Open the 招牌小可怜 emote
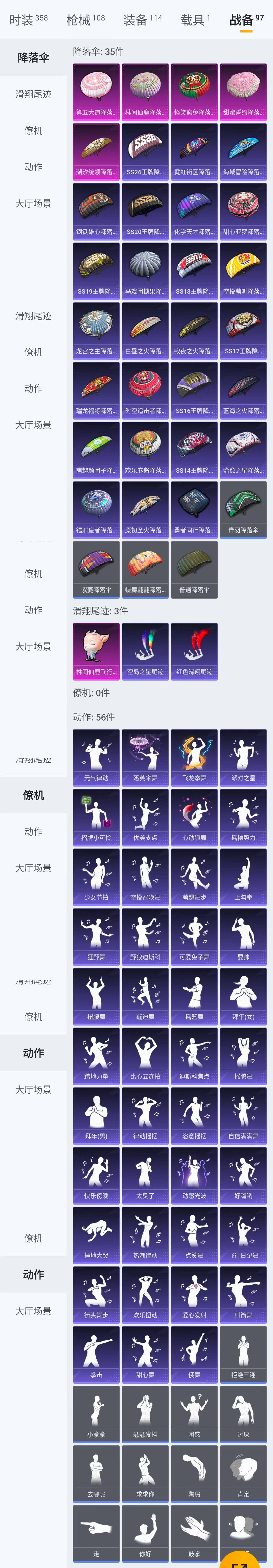 click(x=96, y=816)
